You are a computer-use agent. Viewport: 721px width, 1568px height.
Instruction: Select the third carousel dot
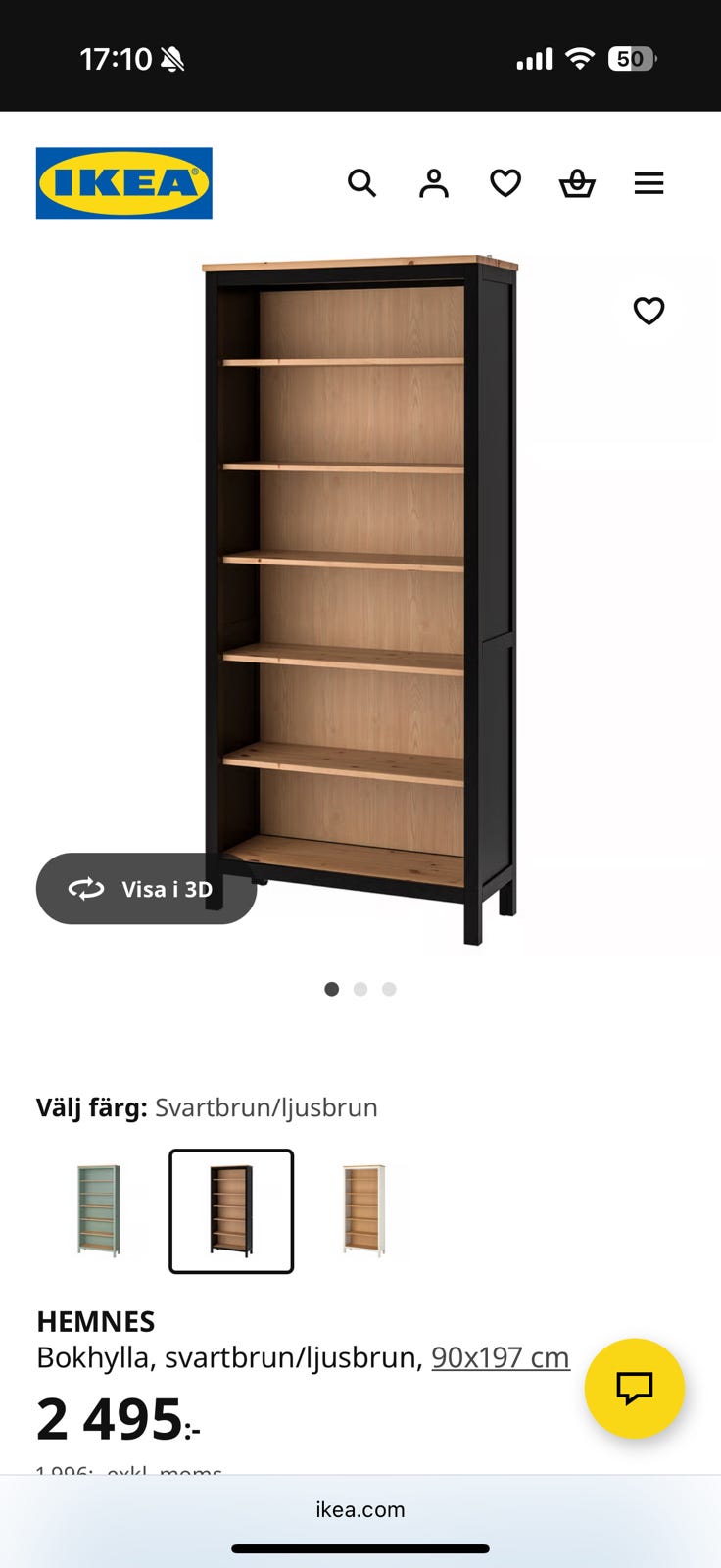(389, 989)
